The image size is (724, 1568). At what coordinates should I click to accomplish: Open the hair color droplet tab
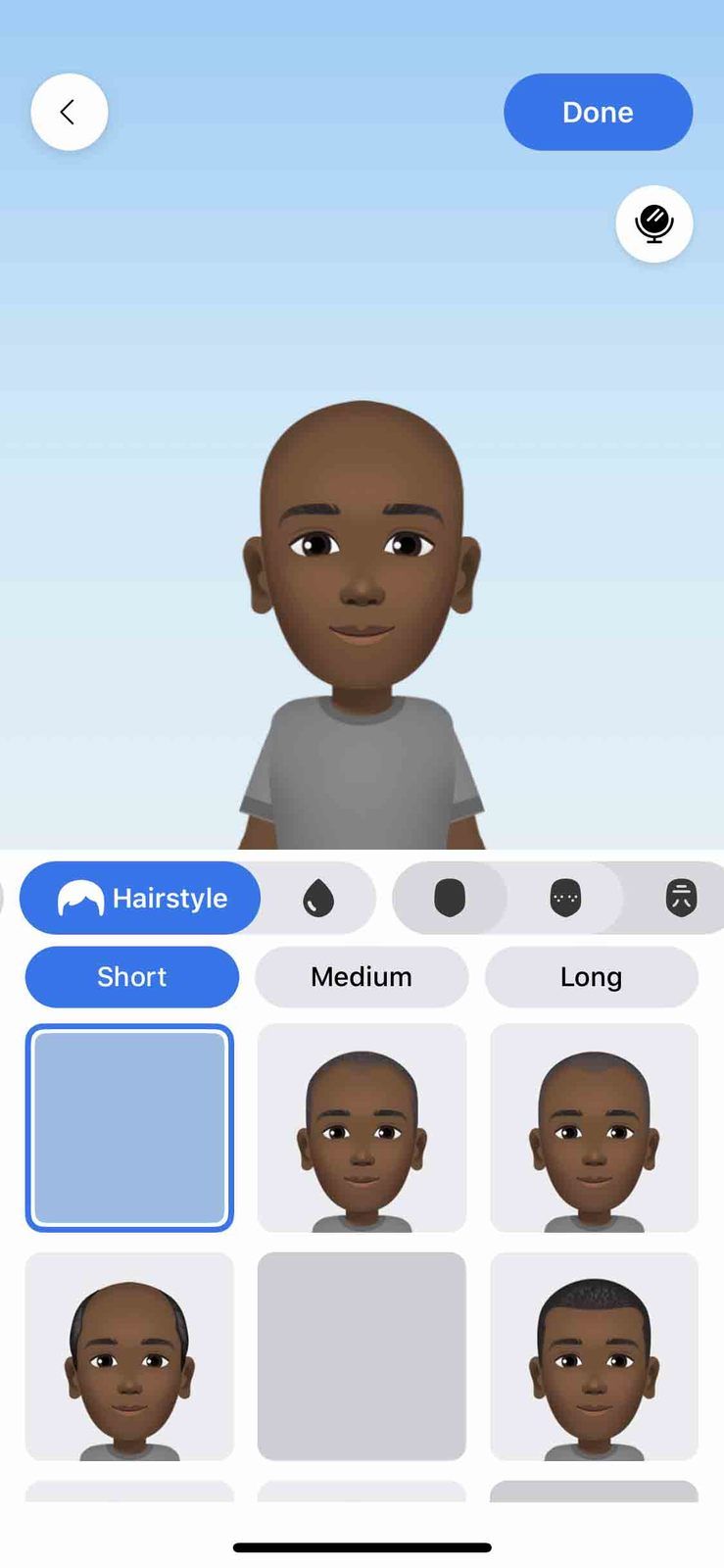point(318,898)
